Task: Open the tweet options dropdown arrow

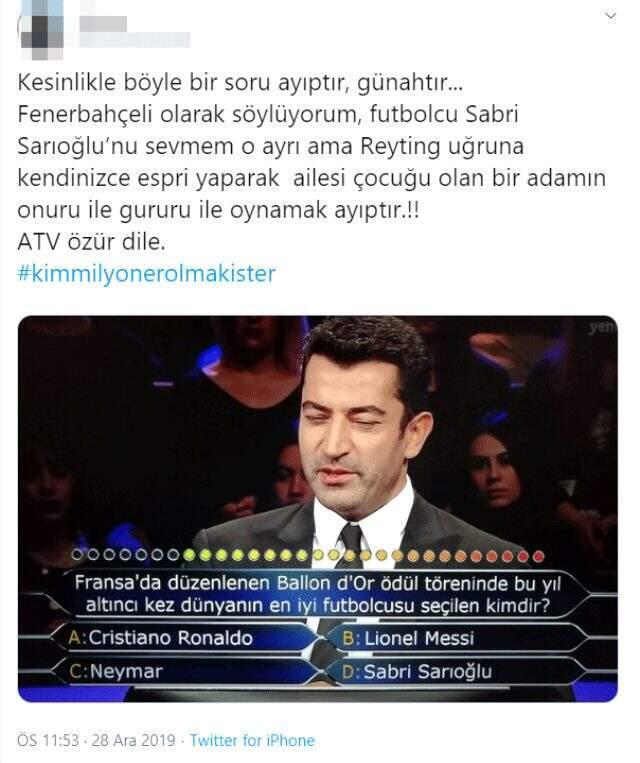Action: (x=610, y=17)
